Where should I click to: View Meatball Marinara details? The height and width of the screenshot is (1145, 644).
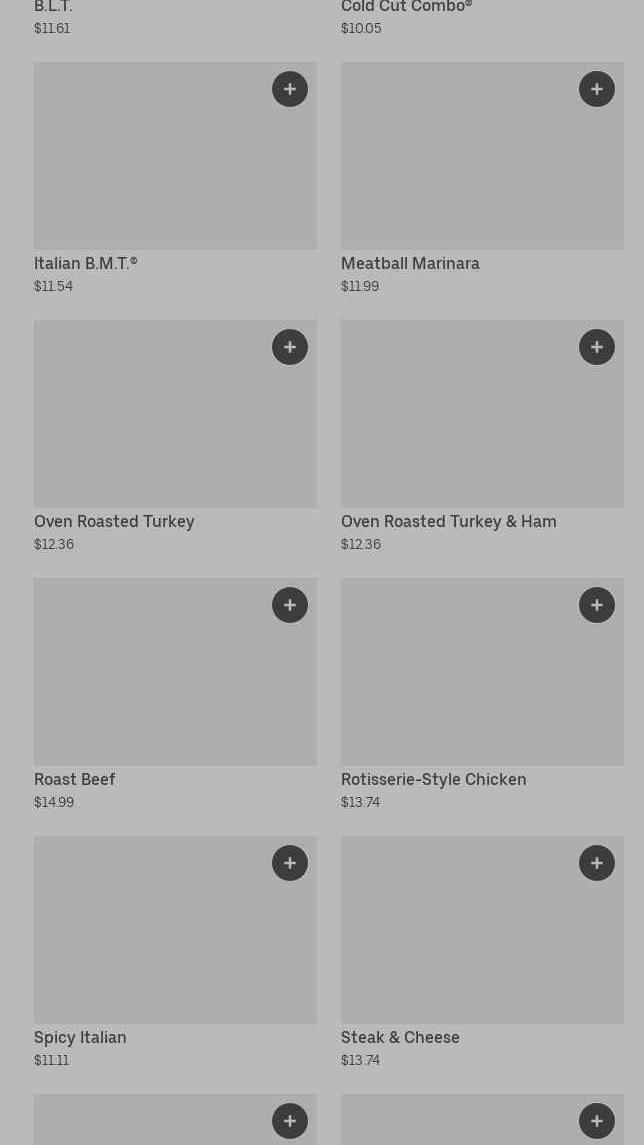[x=482, y=179]
